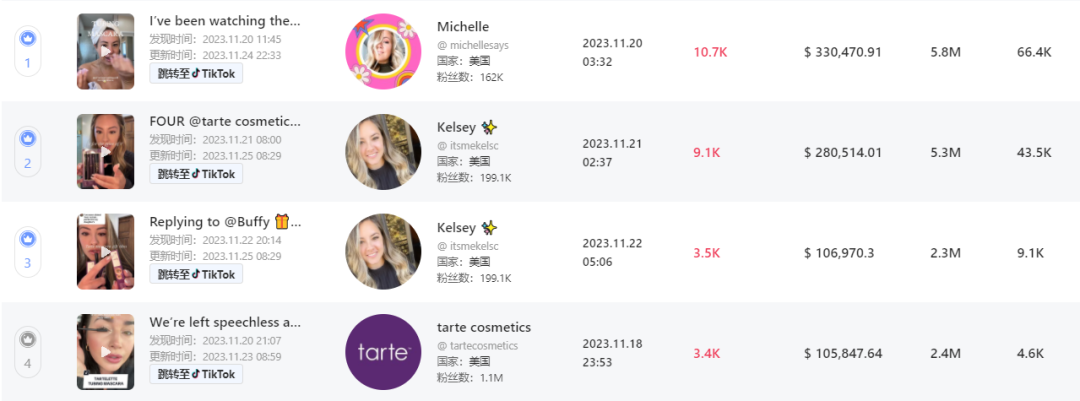Open TikTok link for 'I've been watching the...' video
The image size is (1080, 401).
tap(196, 74)
